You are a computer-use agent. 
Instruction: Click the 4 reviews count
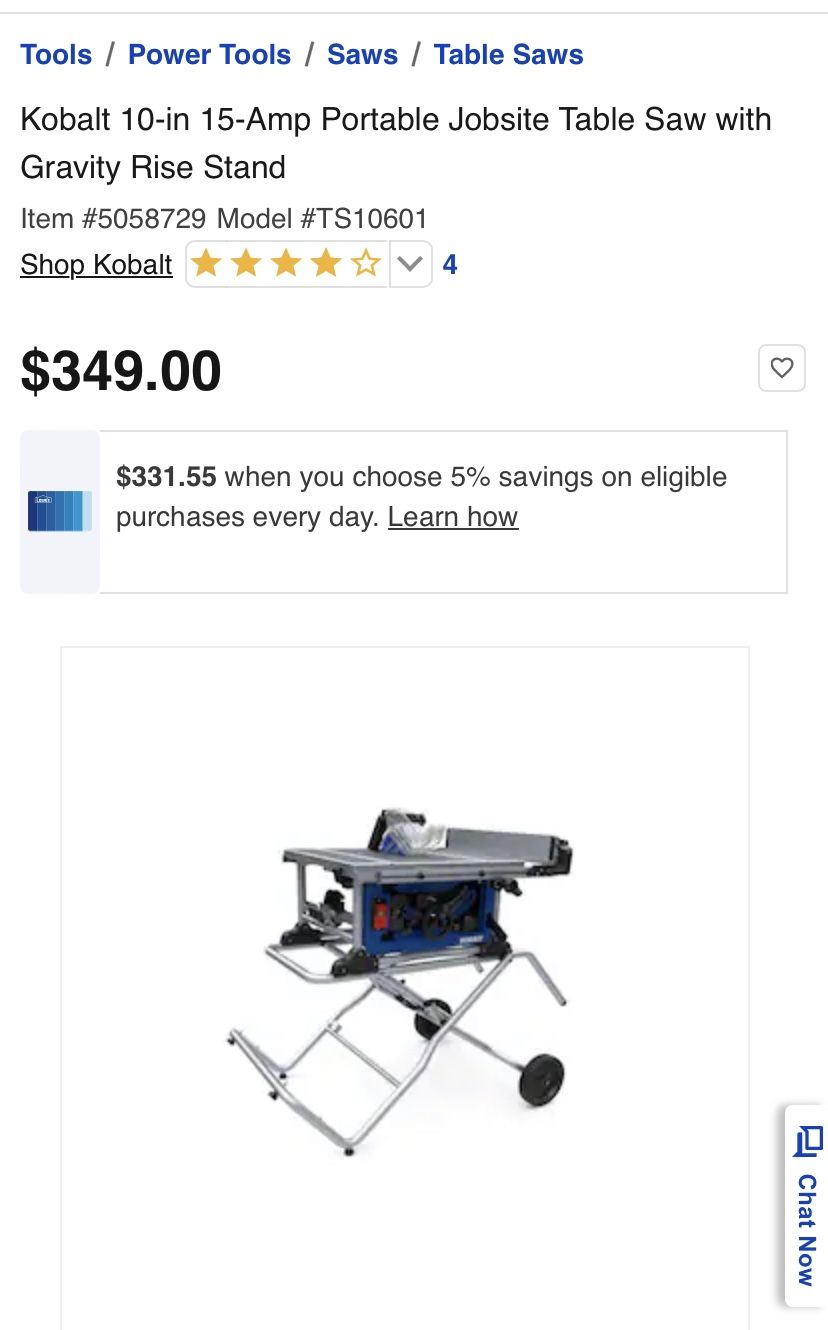click(449, 263)
